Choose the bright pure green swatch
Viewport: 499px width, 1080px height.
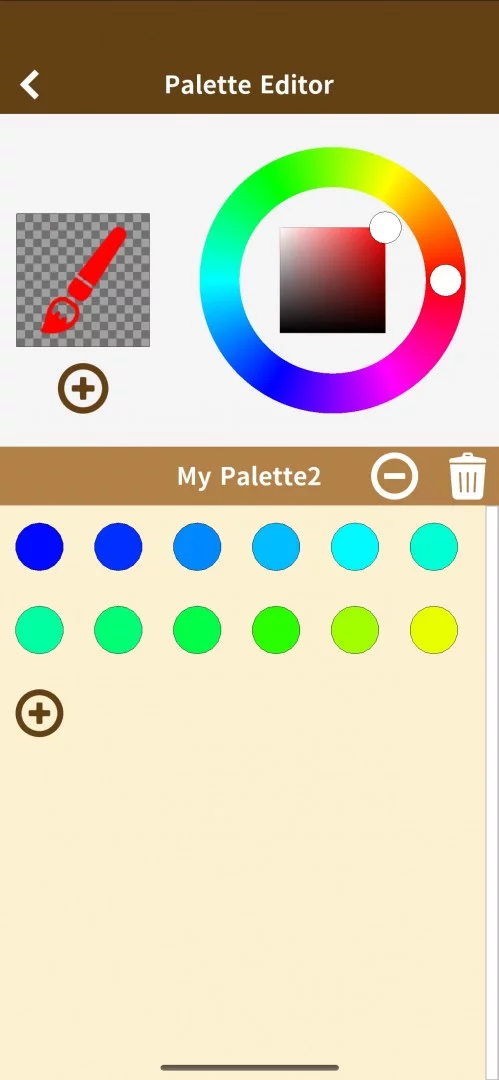tap(276, 630)
